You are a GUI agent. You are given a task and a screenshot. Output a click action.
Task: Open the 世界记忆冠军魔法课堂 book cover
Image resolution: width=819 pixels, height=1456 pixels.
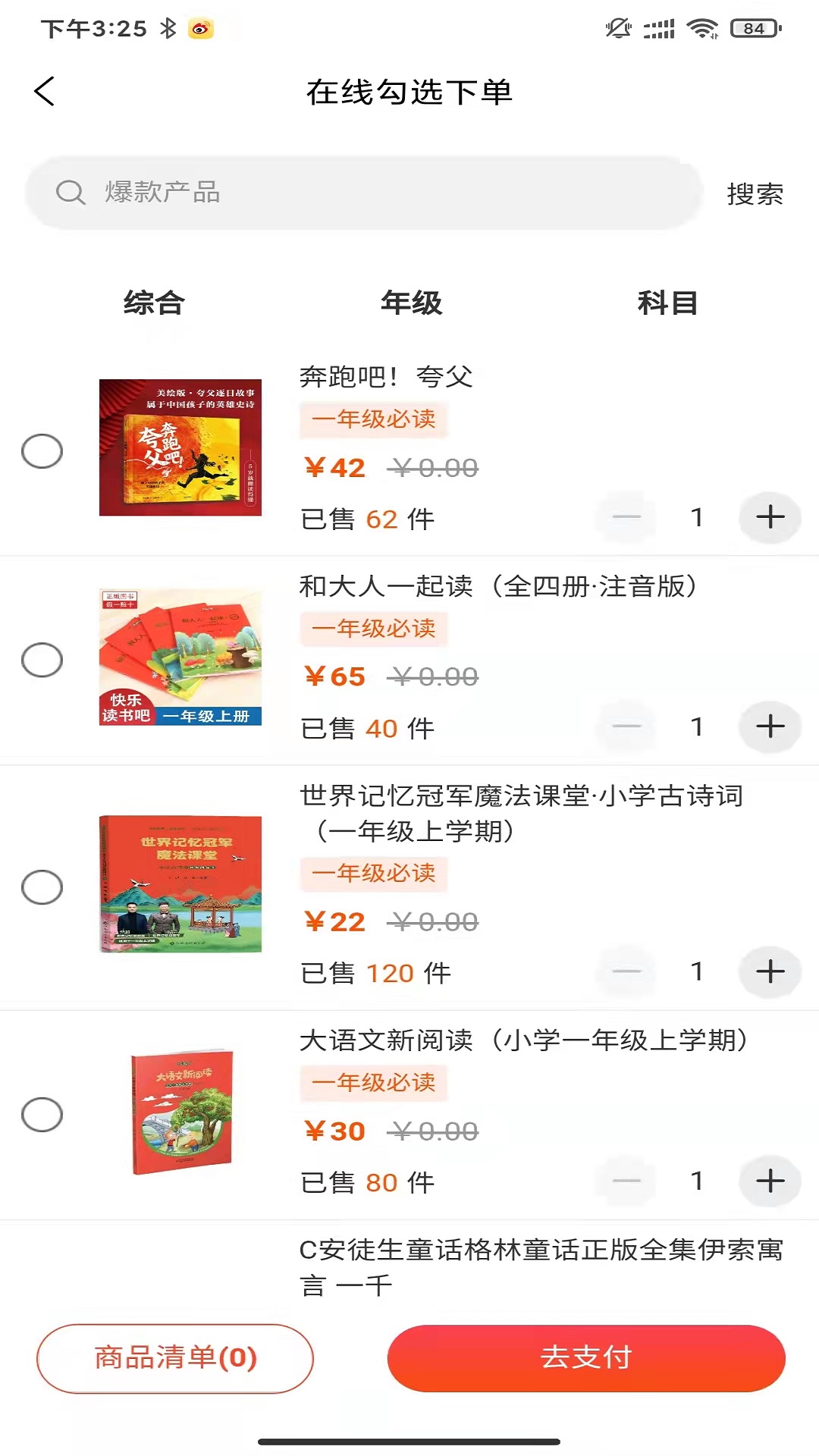pos(180,884)
